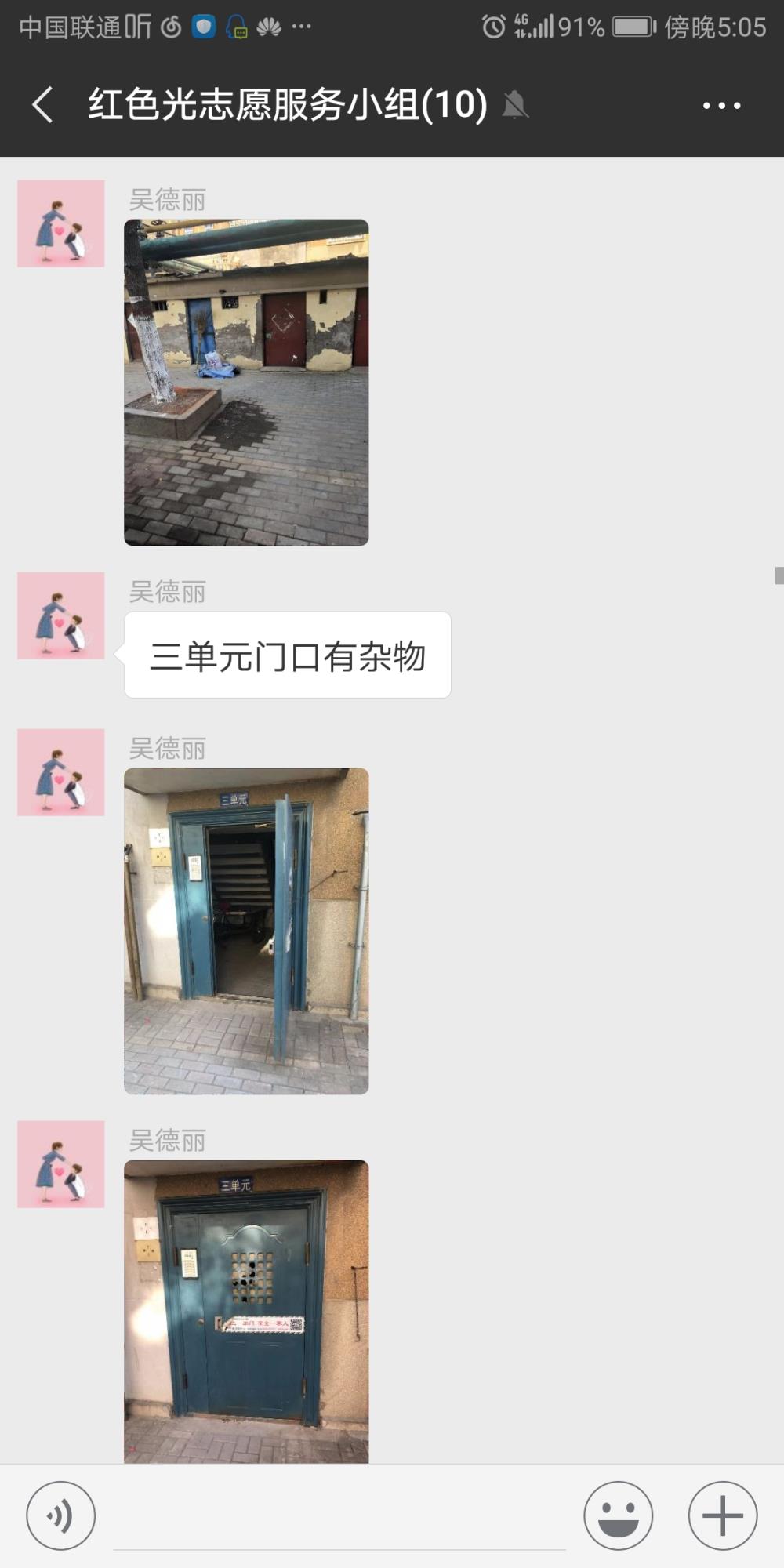Open the emoji picker

pos(618,1515)
